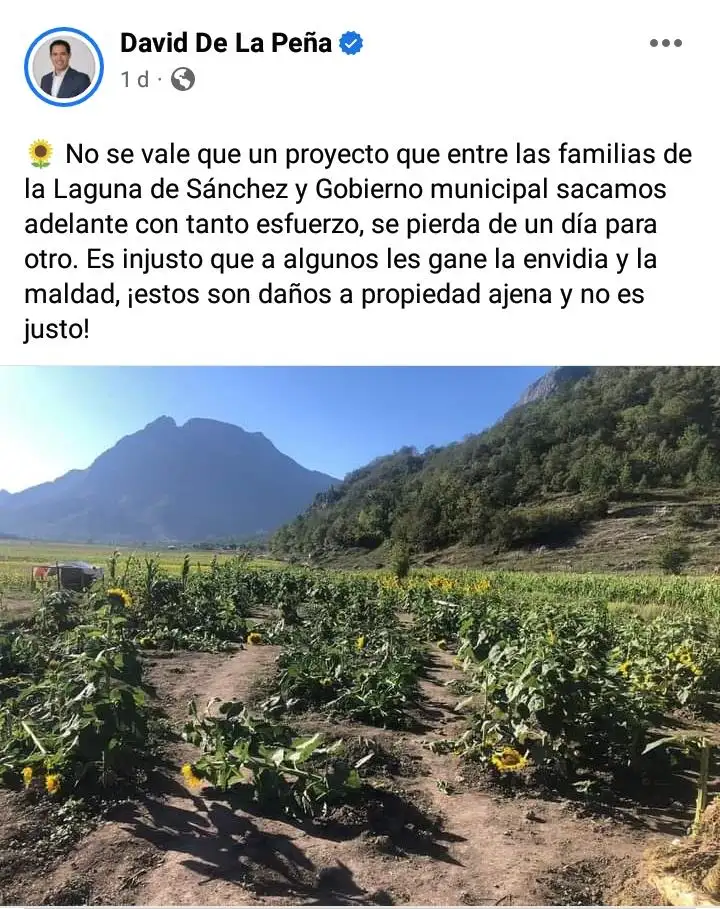
Task: Visit the David De La Peña profile name link
Action: click(x=227, y=43)
